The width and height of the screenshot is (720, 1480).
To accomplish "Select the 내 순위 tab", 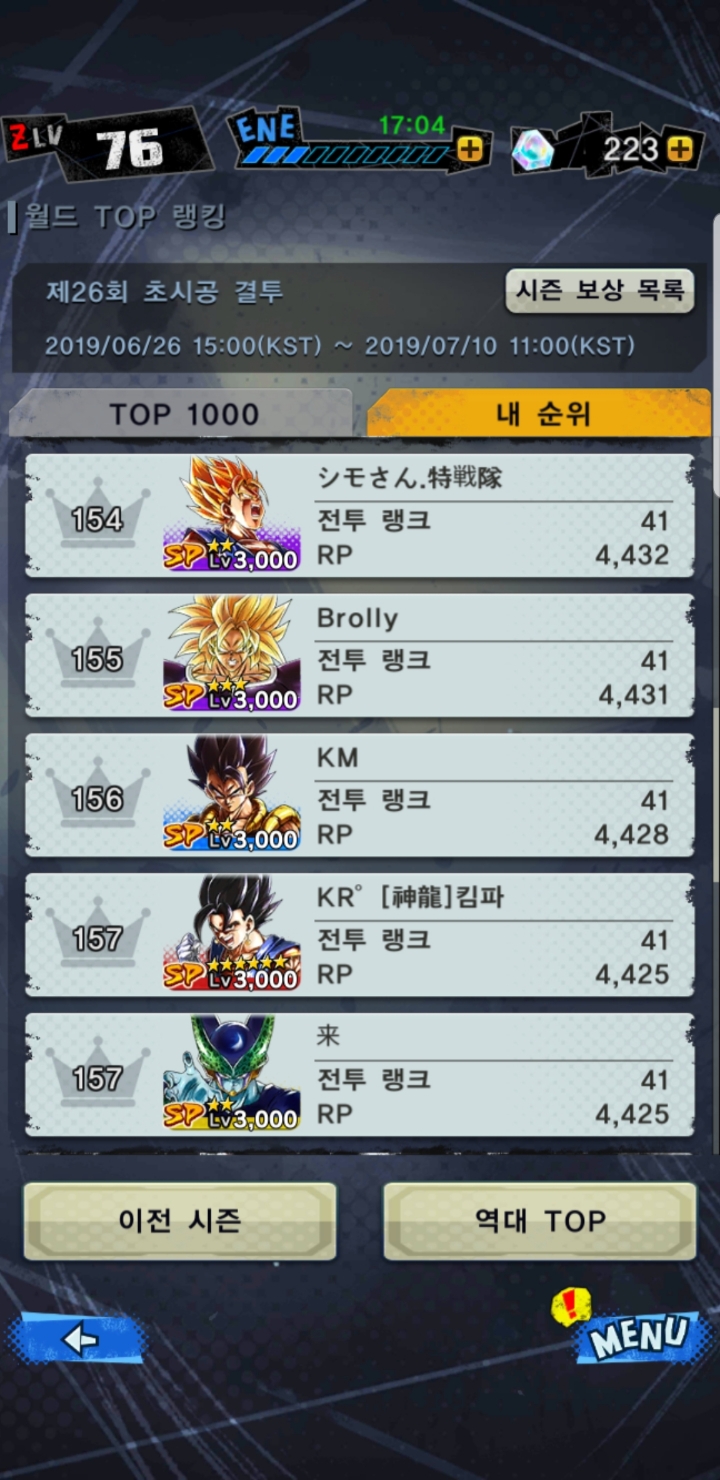I will (538, 414).
